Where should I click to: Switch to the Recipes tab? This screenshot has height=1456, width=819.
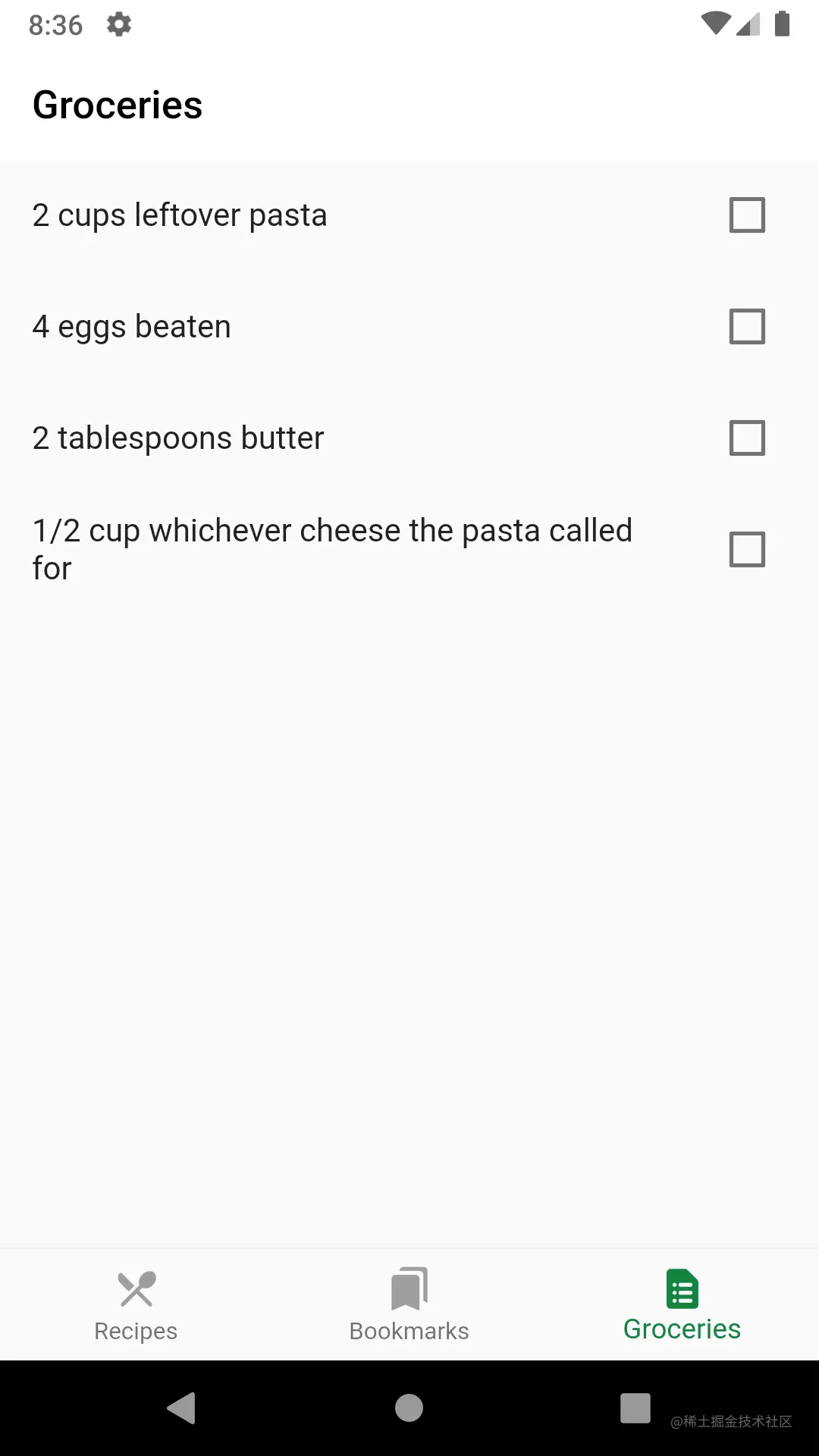coord(136,1304)
